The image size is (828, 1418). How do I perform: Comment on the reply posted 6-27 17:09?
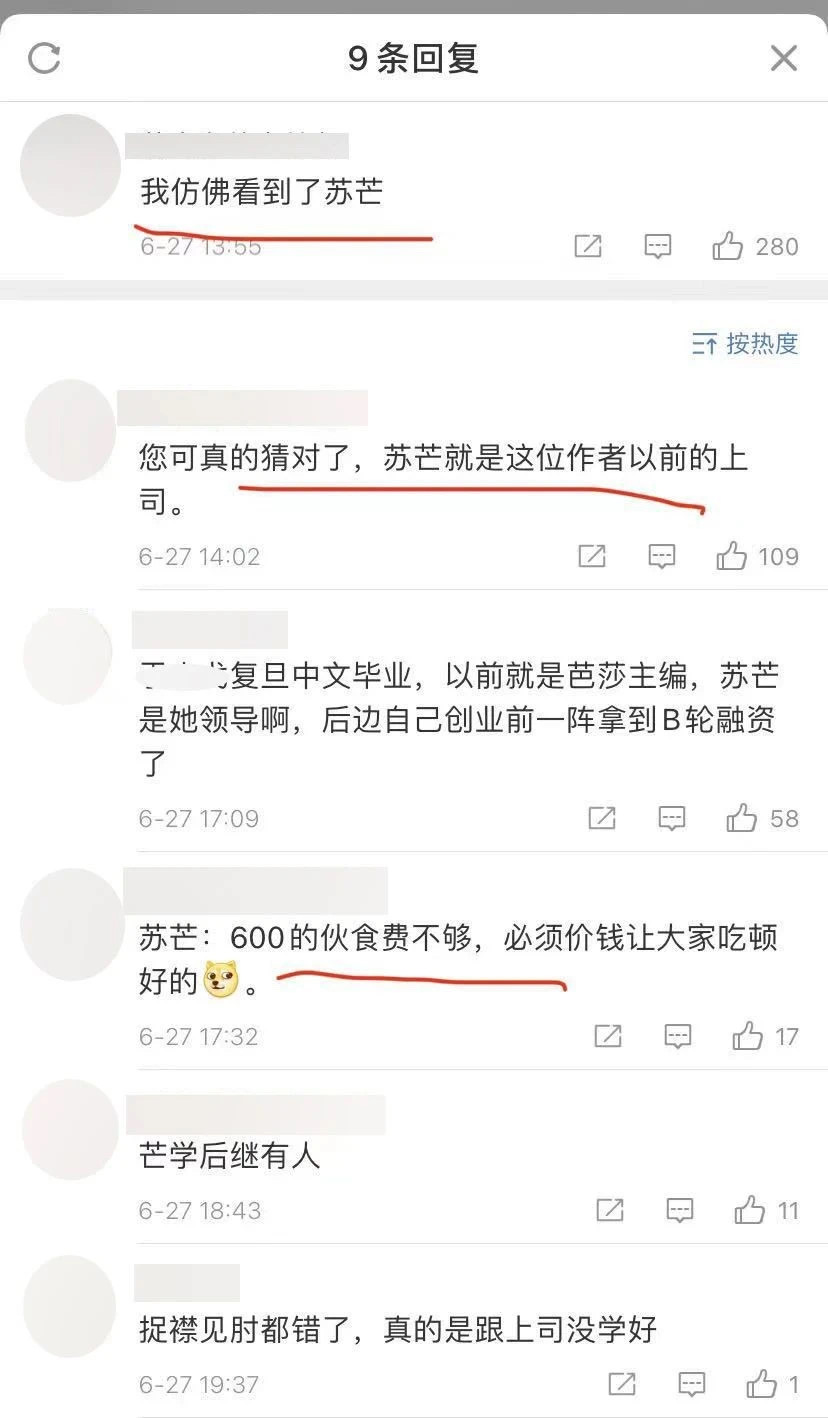click(x=672, y=819)
